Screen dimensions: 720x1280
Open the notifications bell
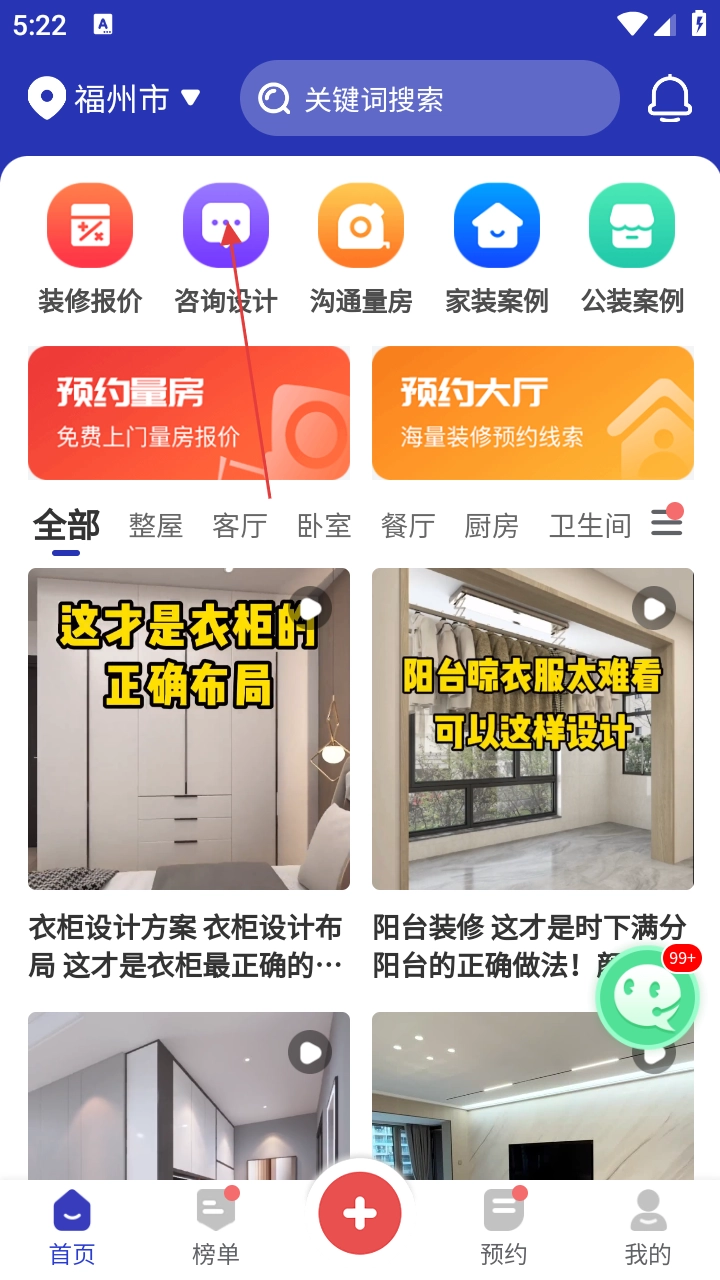[669, 99]
